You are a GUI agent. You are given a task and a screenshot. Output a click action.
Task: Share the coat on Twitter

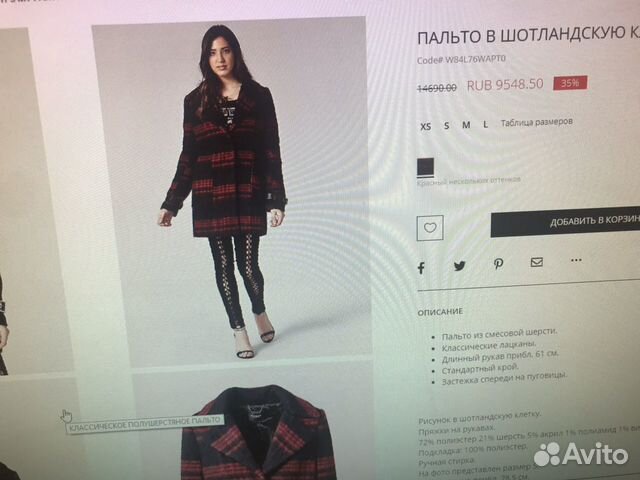459,265
